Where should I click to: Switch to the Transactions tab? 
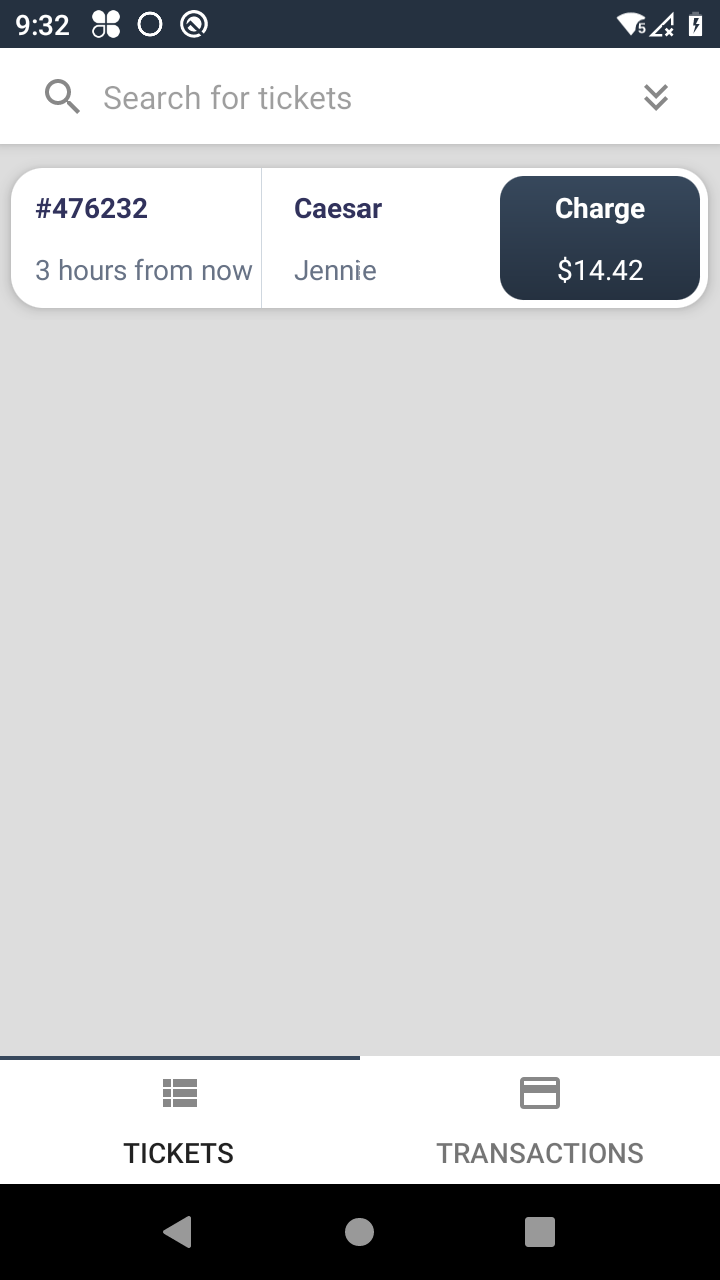(x=540, y=1120)
